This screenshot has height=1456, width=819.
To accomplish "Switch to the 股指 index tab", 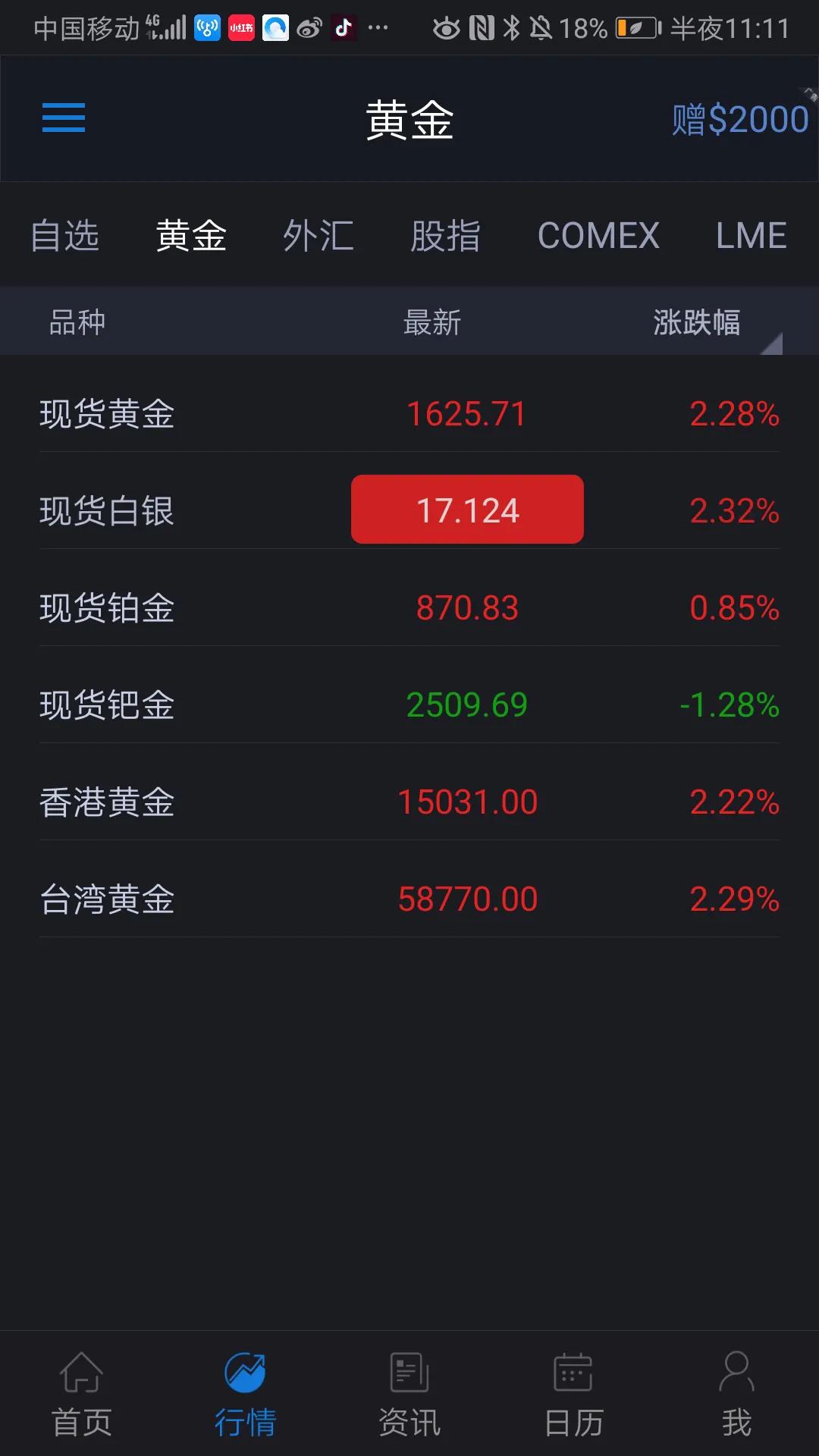I will tap(446, 235).
